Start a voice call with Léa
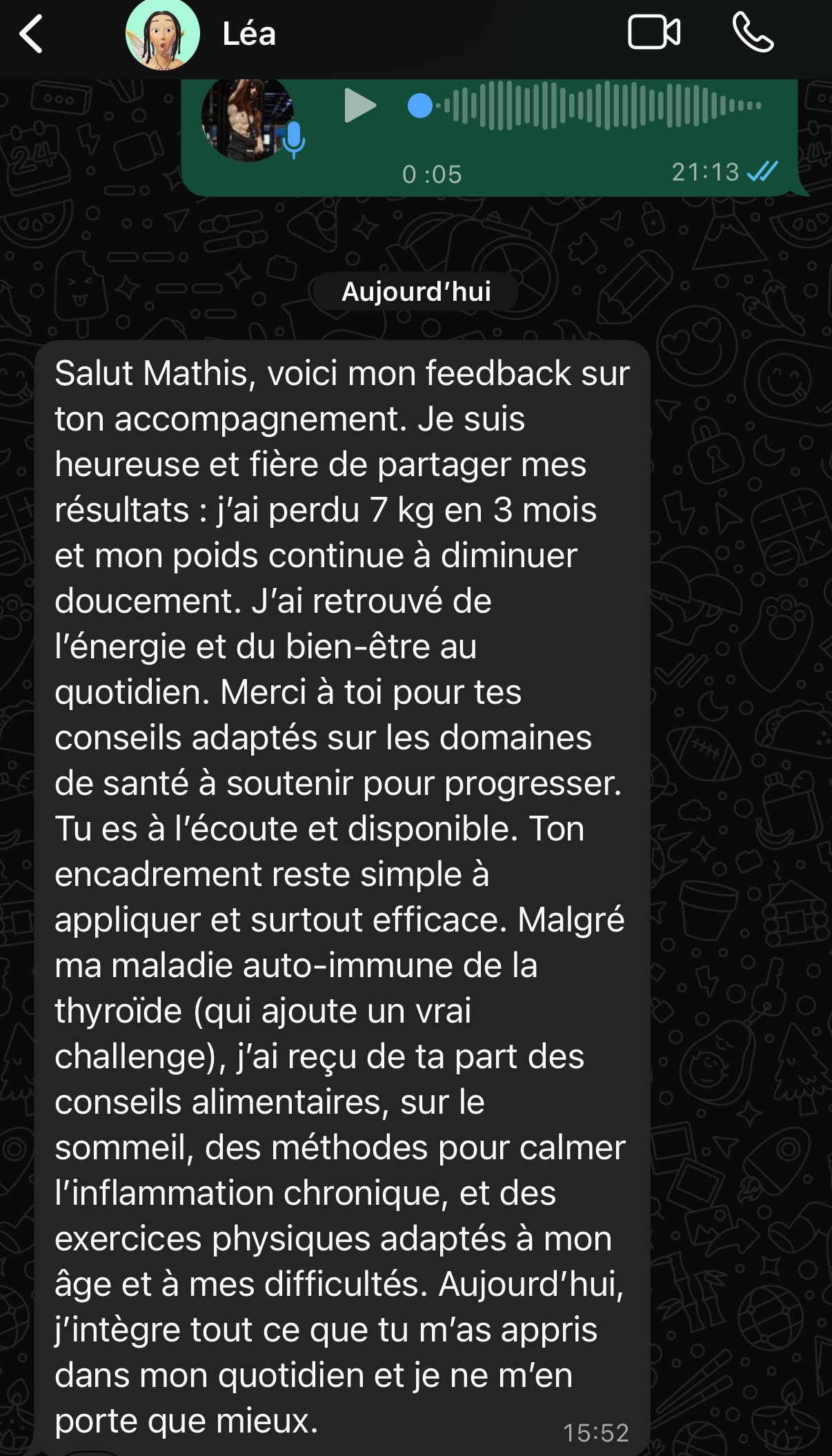The width and height of the screenshot is (832, 1456). (x=753, y=33)
